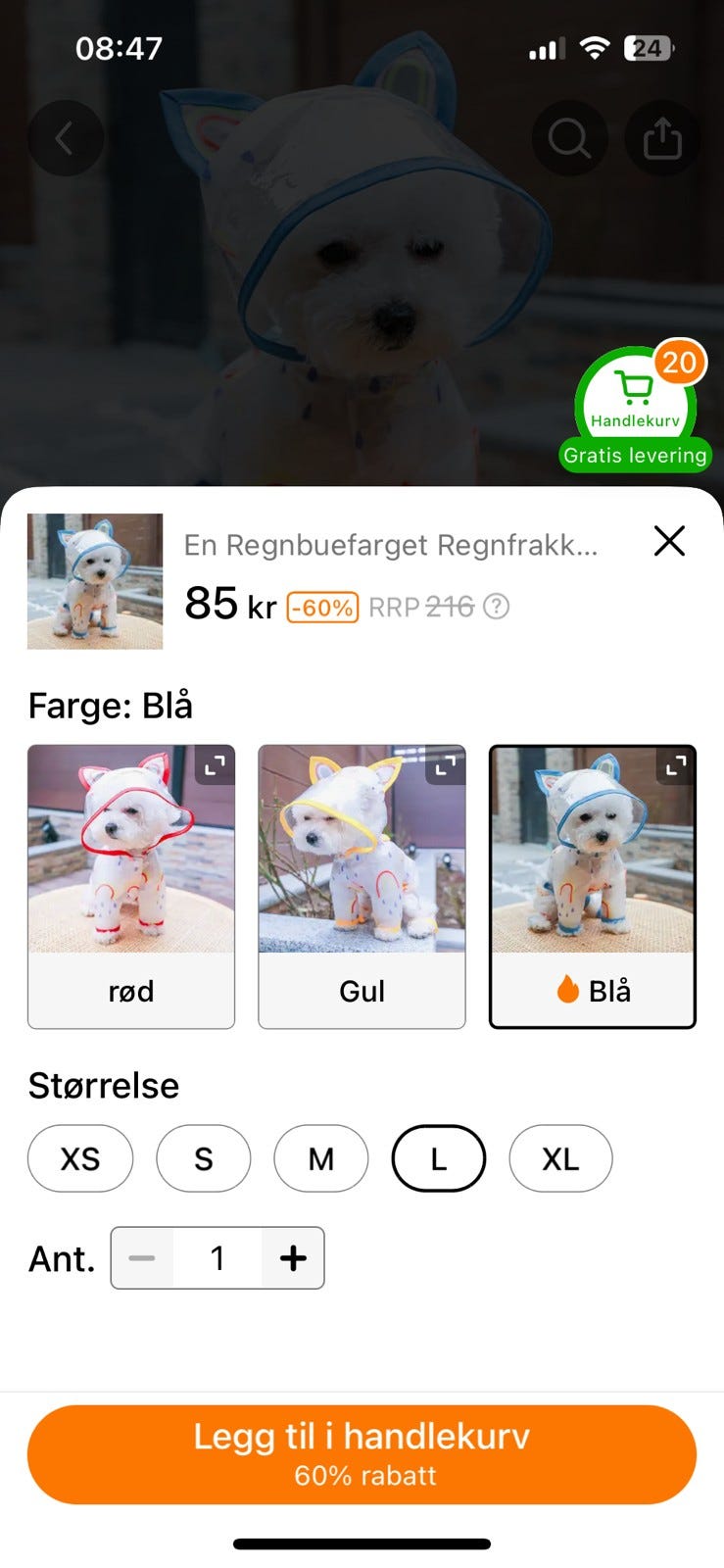Select size XS
Image resolution: width=724 pixels, height=1568 pixels.
coord(80,1158)
